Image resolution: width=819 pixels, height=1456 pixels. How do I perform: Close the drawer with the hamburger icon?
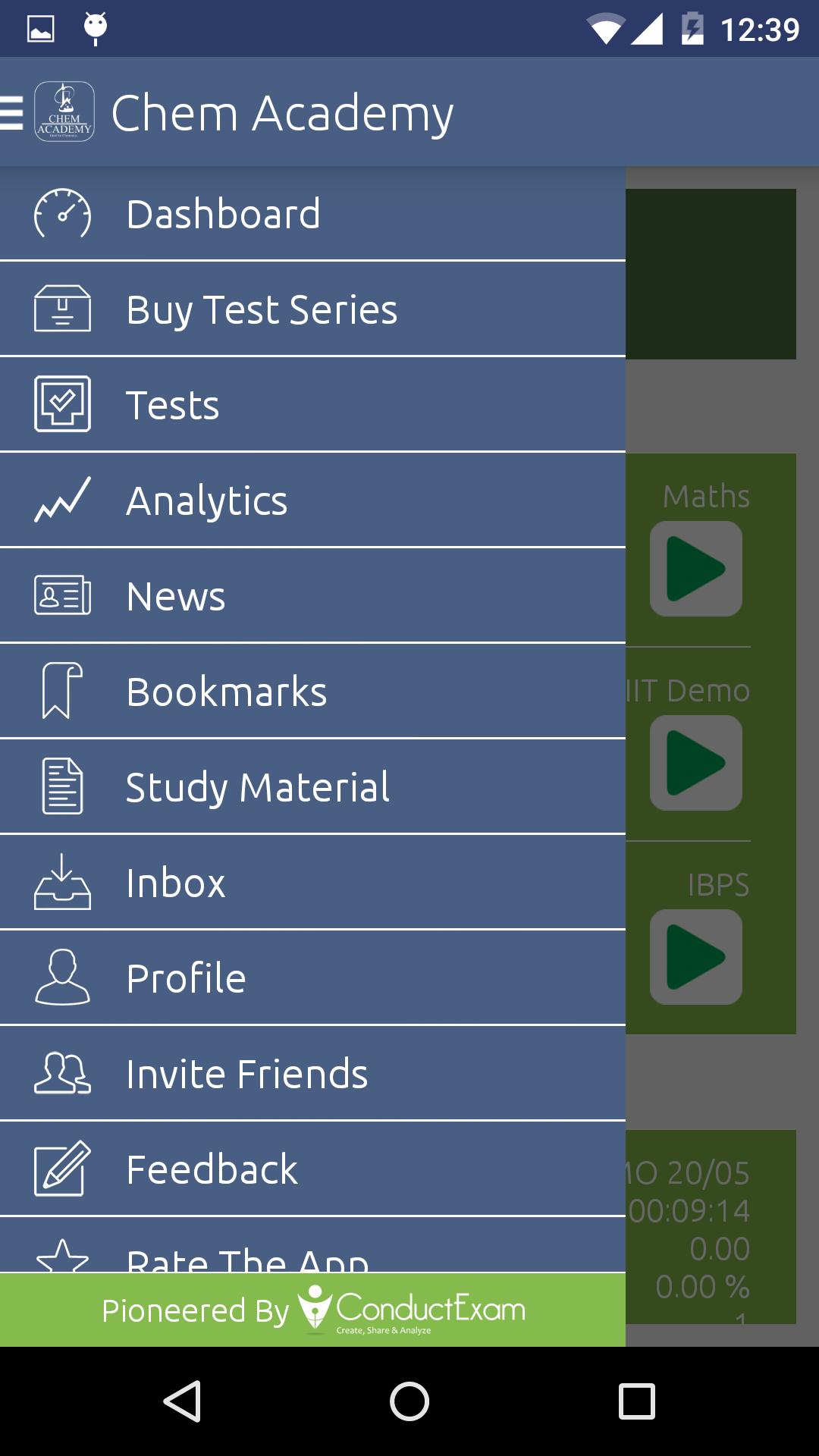(12, 112)
